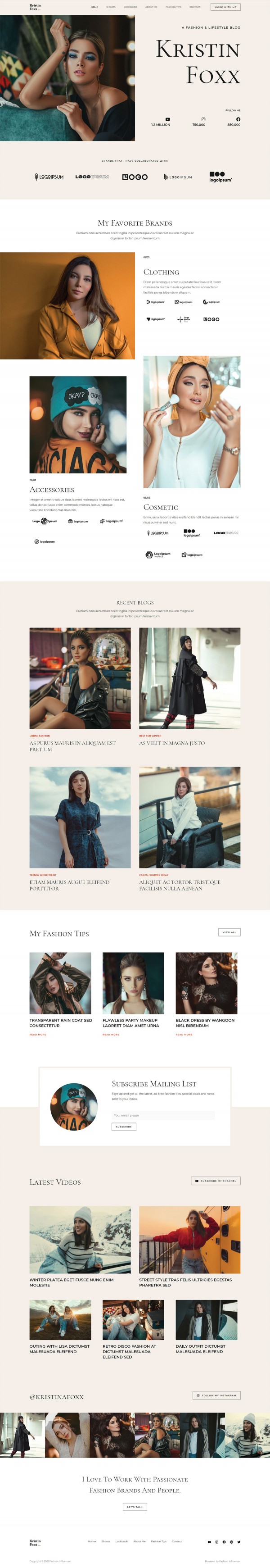Screen dimensions: 270x1568
Task: Read the blog As Velit In Magna Justo
Action: coord(171,743)
